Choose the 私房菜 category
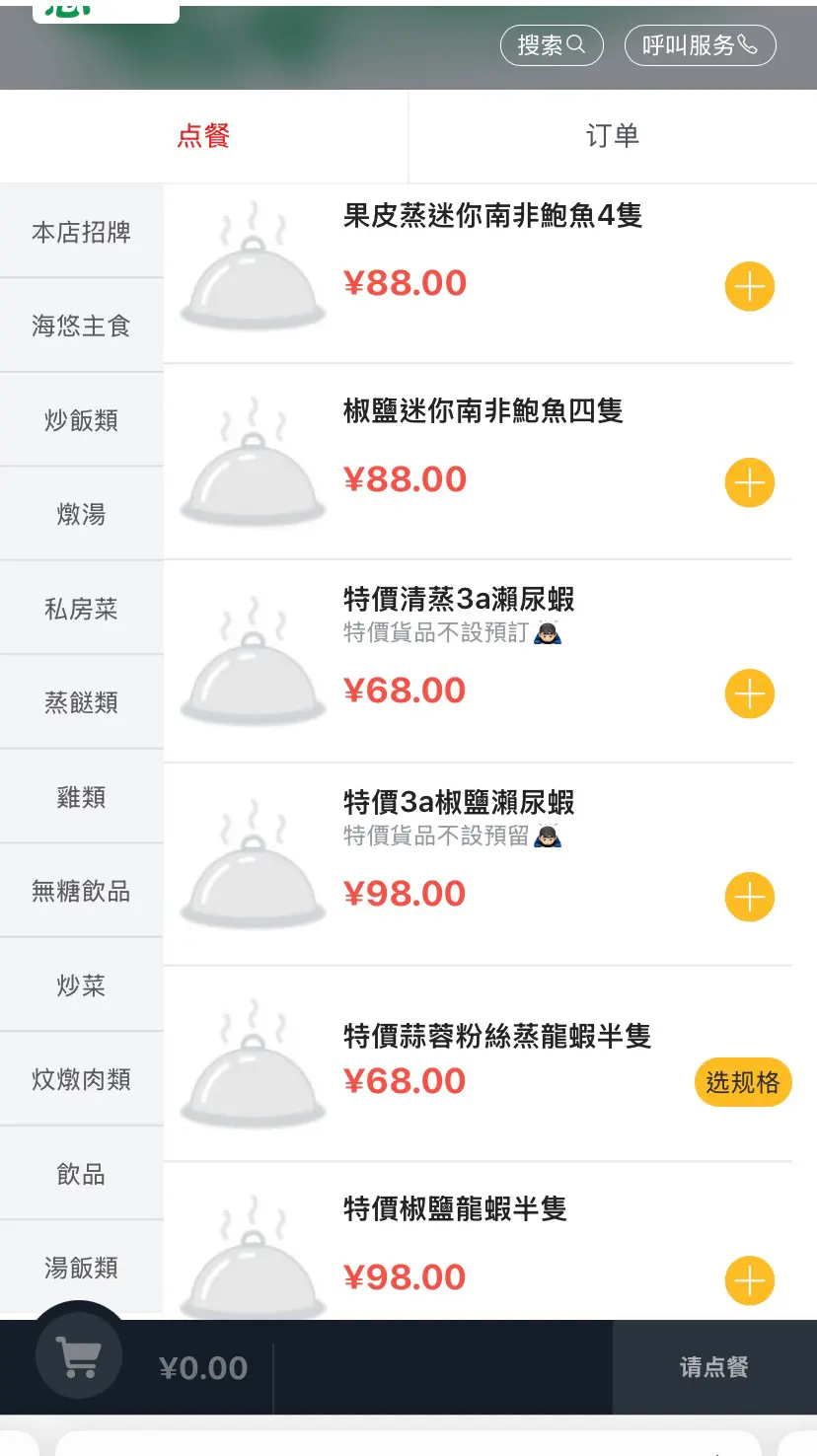Screen dimensions: 817x1456 pyautogui.click(x=81, y=609)
